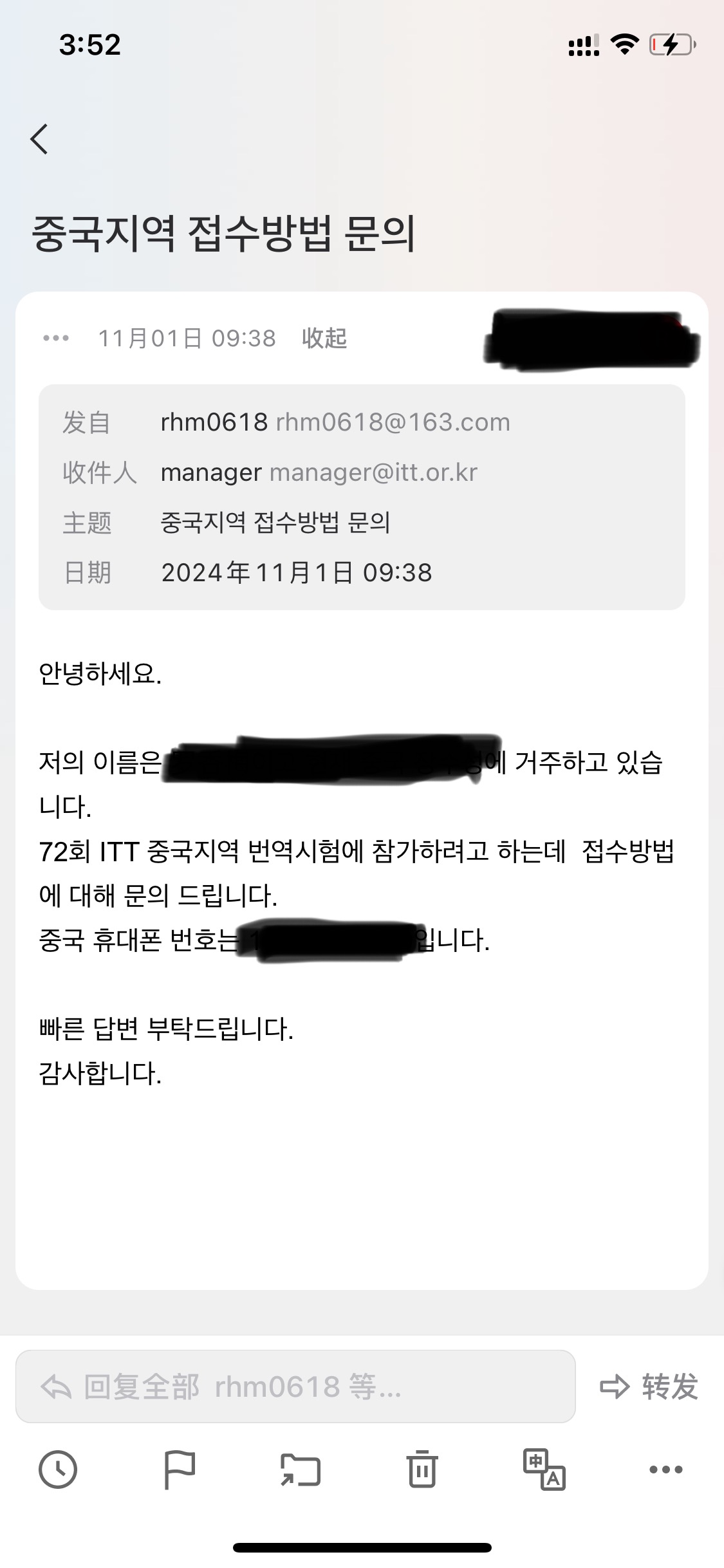Flag this email

pyautogui.click(x=180, y=1470)
